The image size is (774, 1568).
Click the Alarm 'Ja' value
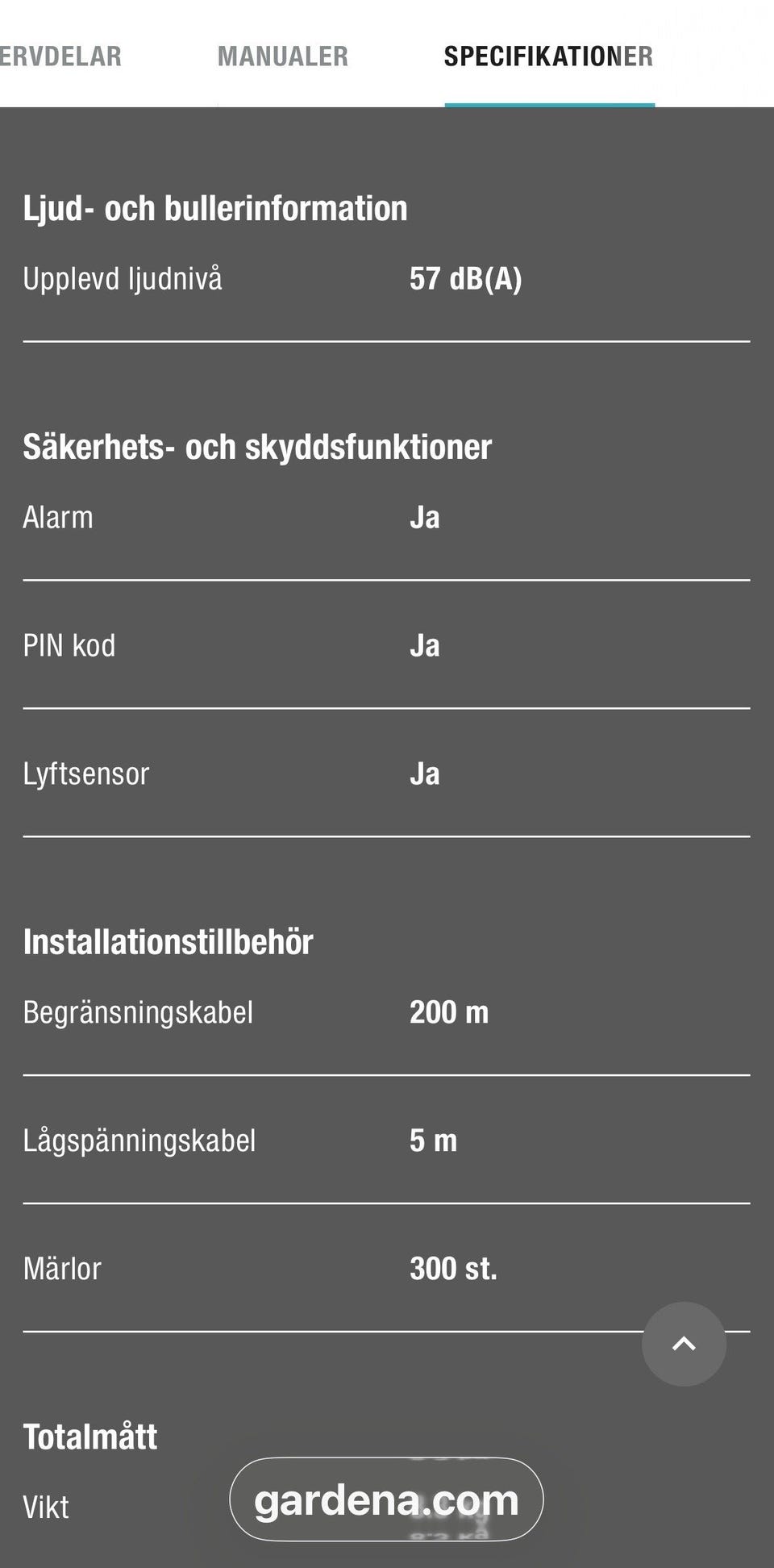pyautogui.click(x=425, y=517)
